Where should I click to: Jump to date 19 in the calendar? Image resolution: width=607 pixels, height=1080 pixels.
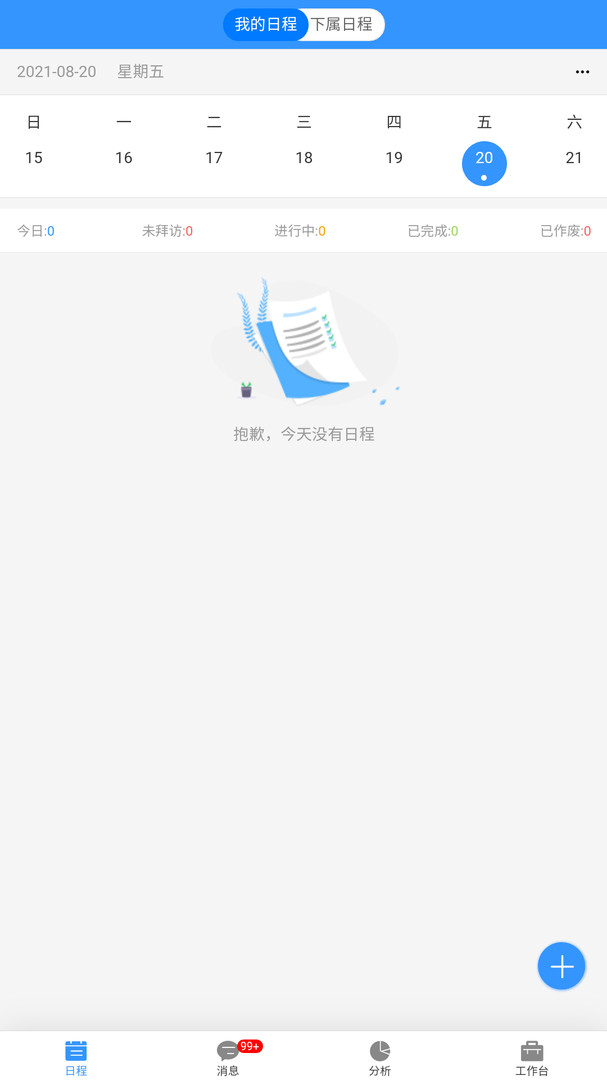coord(394,158)
